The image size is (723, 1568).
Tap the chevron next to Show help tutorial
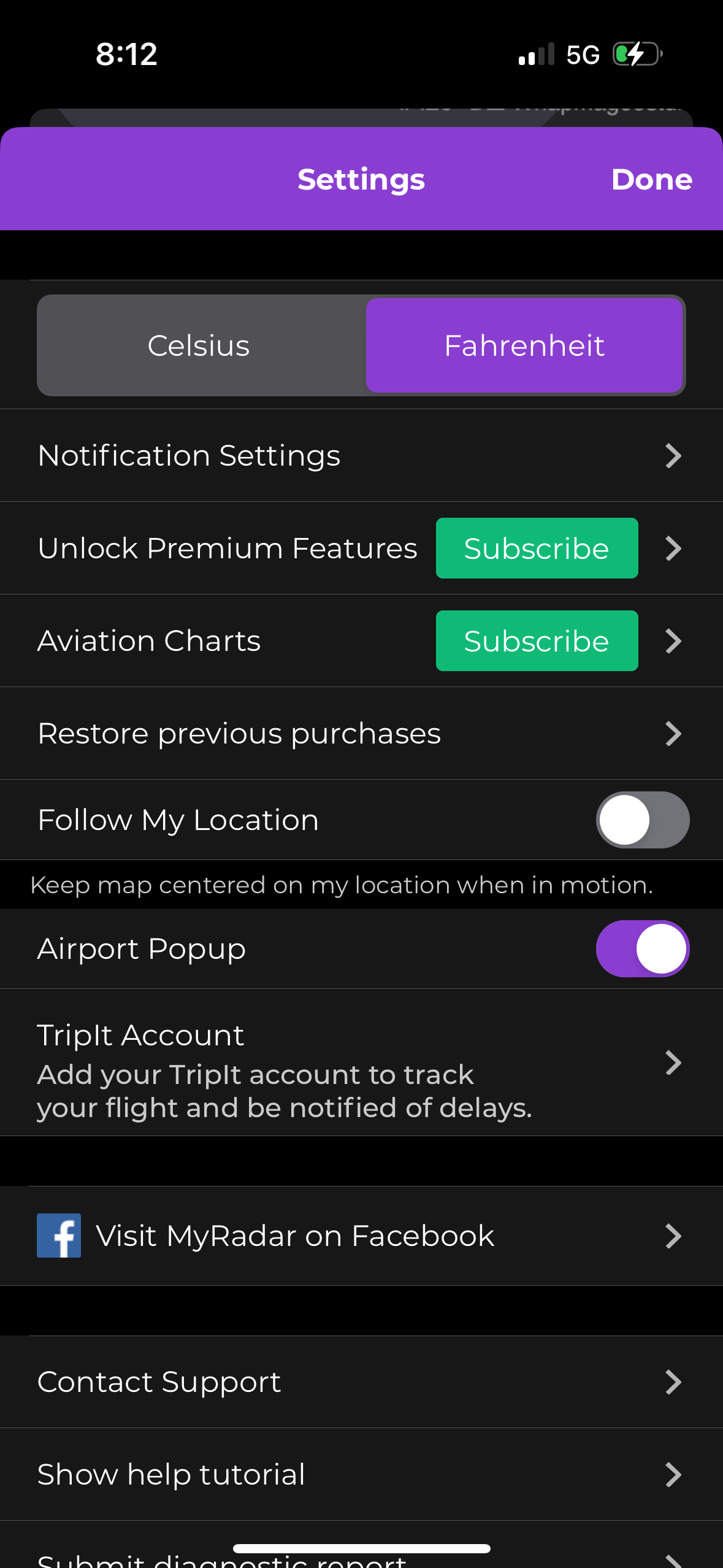(673, 1475)
